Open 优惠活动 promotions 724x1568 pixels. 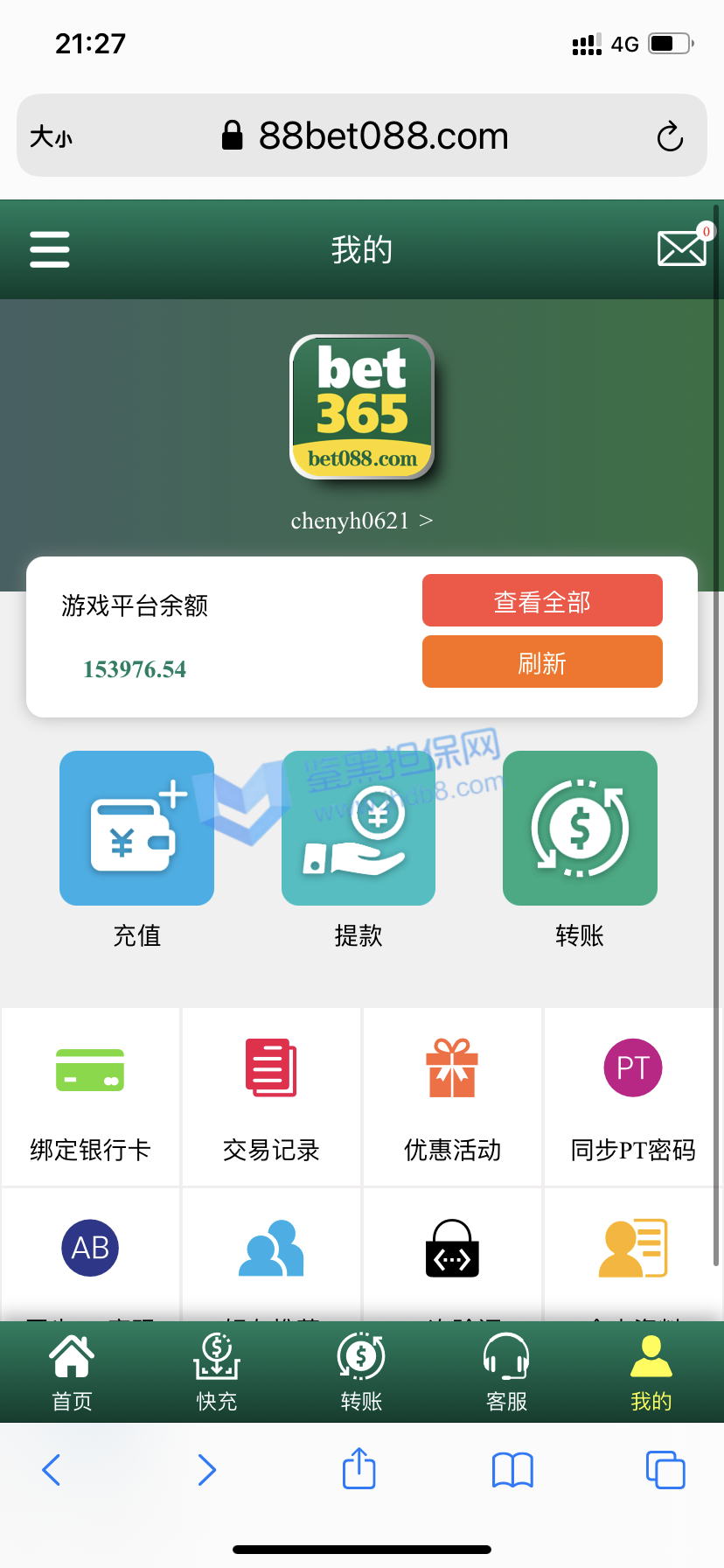(x=452, y=1097)
